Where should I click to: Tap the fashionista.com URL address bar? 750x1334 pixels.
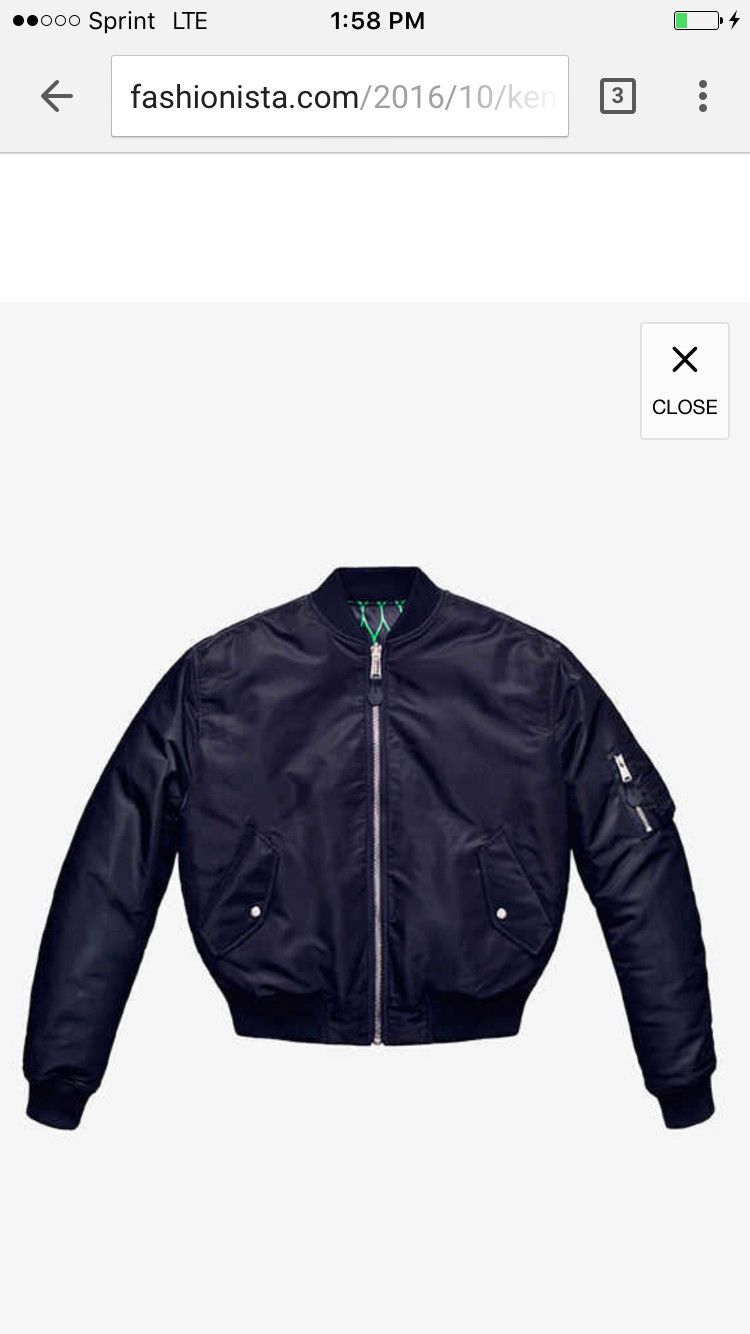(x=340, y=97)
